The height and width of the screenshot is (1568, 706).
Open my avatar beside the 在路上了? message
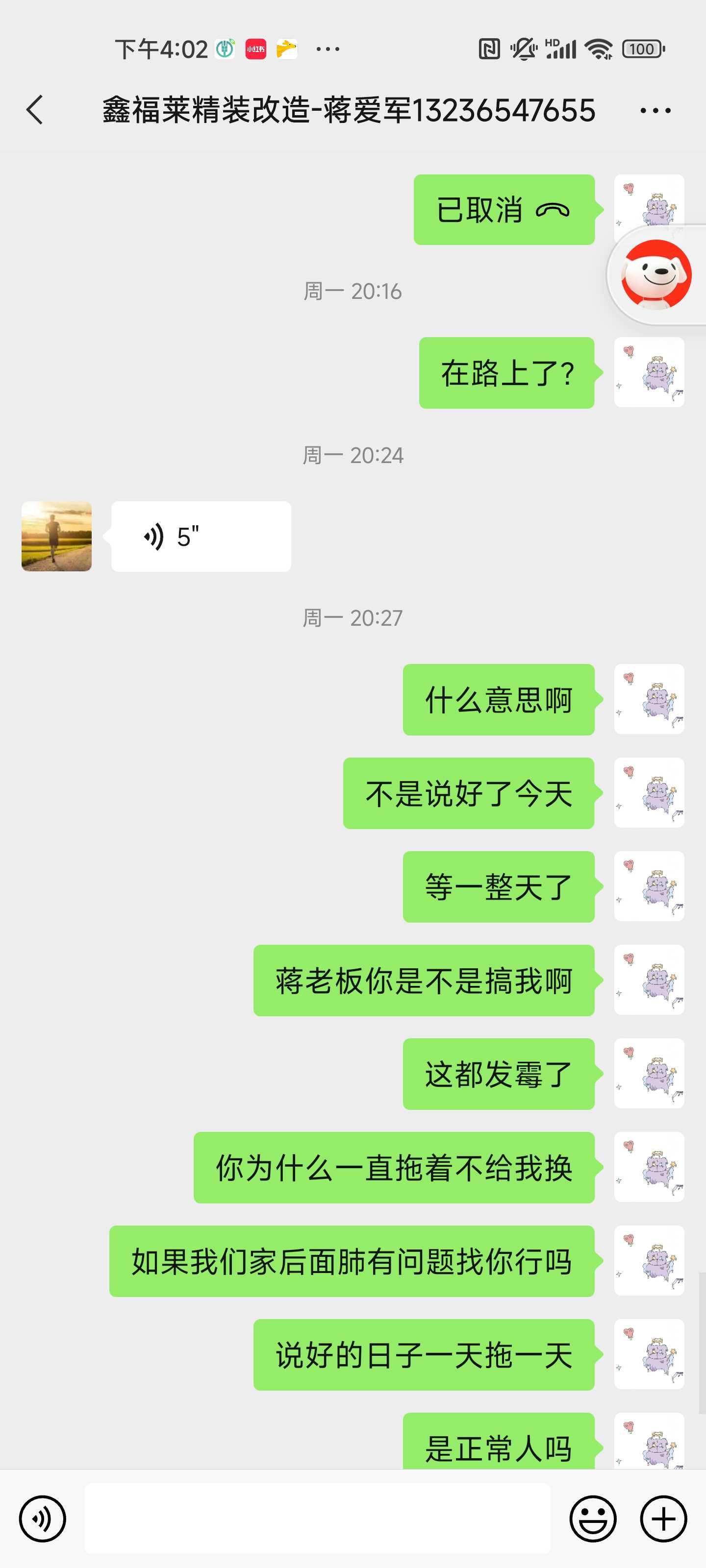pos(649,372)
